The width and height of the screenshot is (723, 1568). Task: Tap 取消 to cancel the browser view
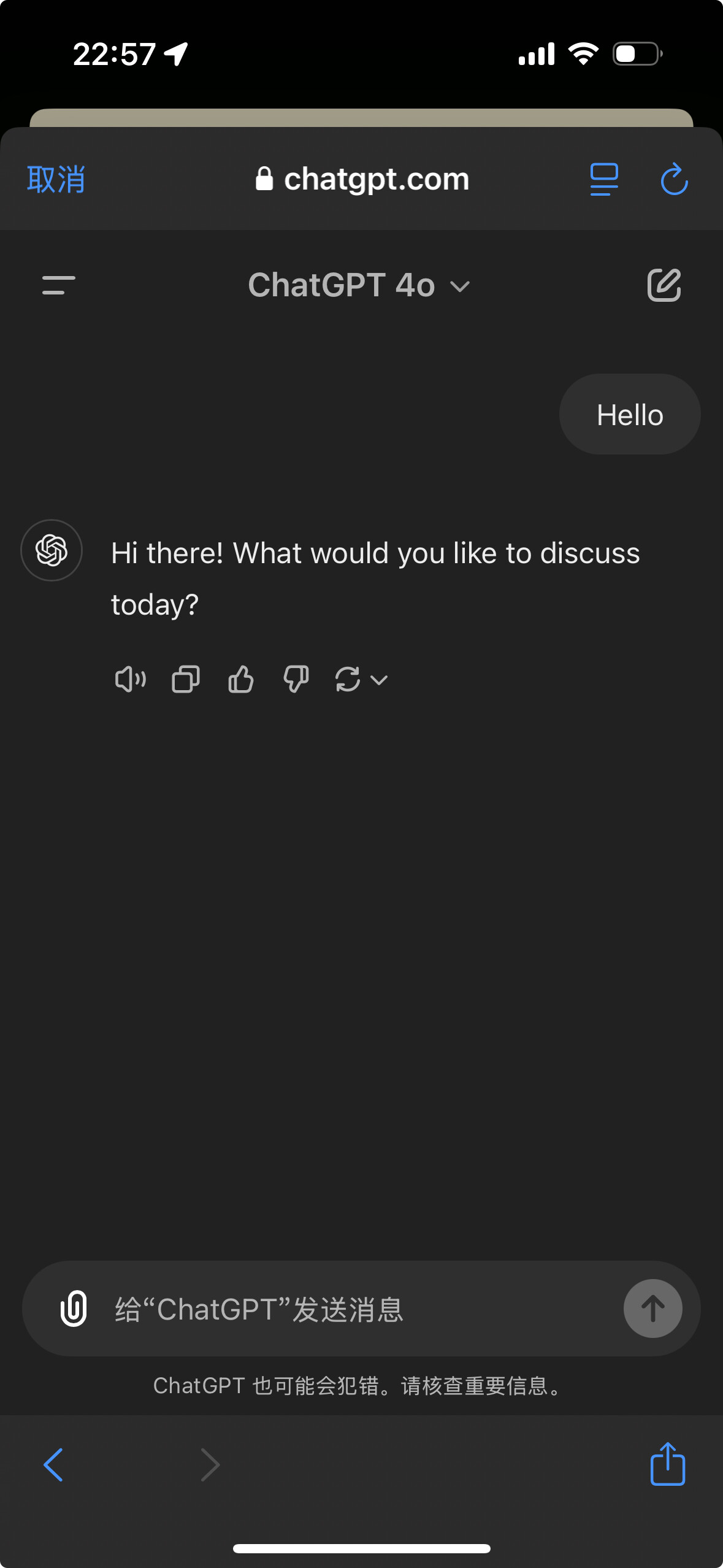[56, 180]
